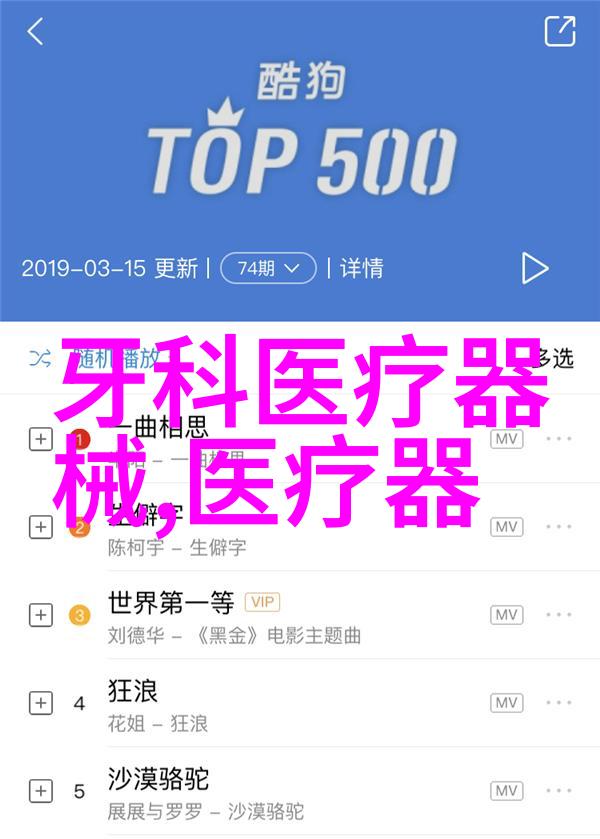This screenshot has width=600, height=839.
Task: Add 沙漠骆驼 using its plus icon
Action: [x=40, y=791]
